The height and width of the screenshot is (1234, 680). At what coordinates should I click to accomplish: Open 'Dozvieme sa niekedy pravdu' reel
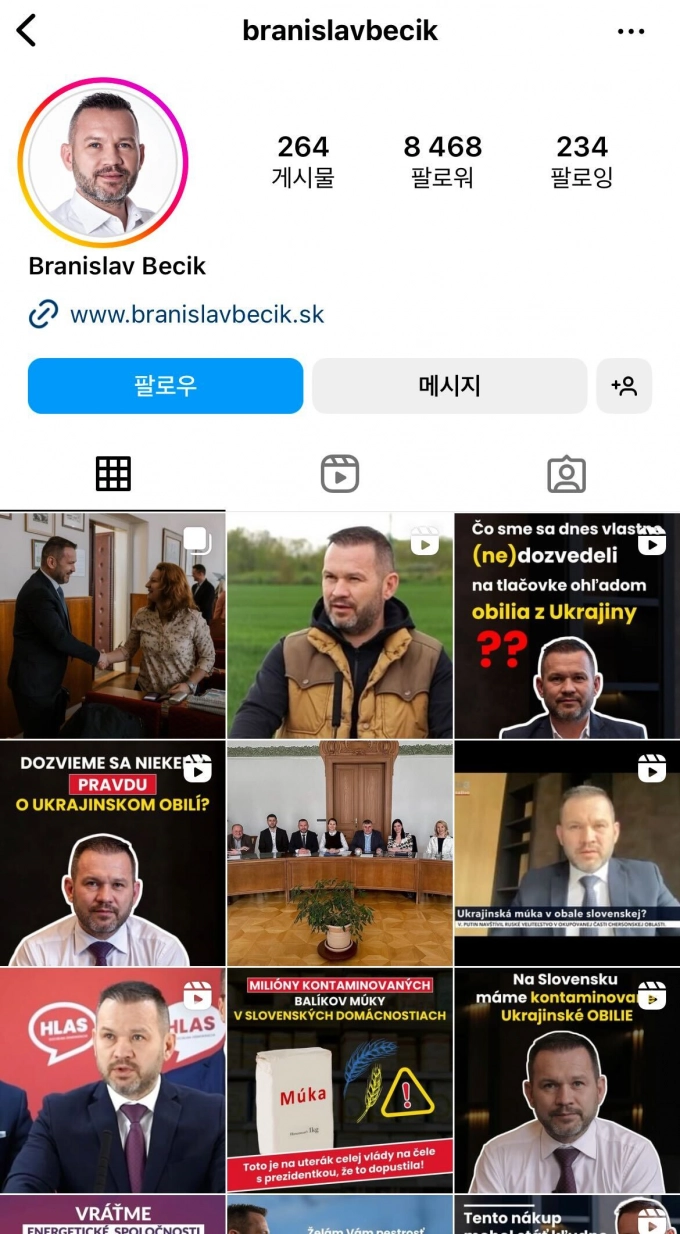(x=112, y=853)
